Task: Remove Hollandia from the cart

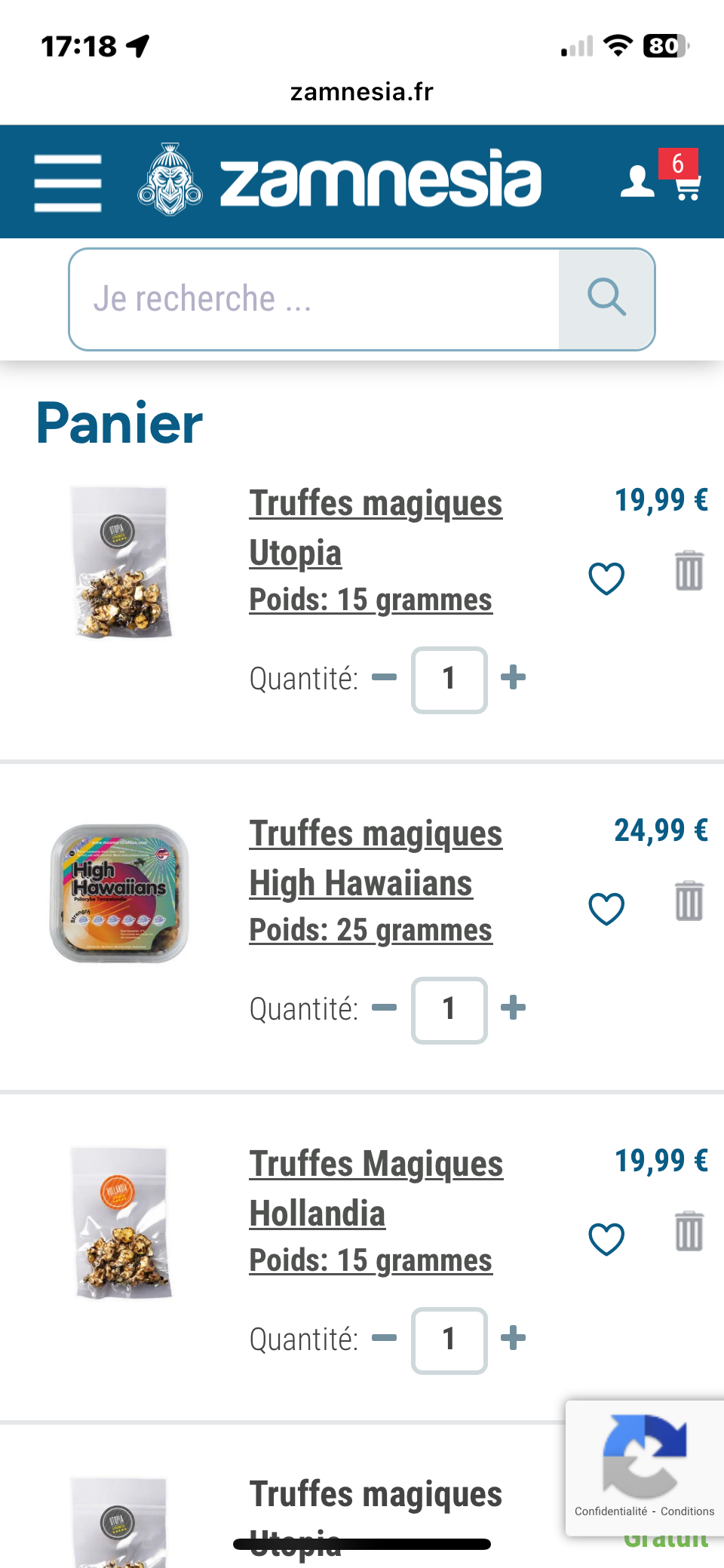Action: click(x=689, y=1231)
